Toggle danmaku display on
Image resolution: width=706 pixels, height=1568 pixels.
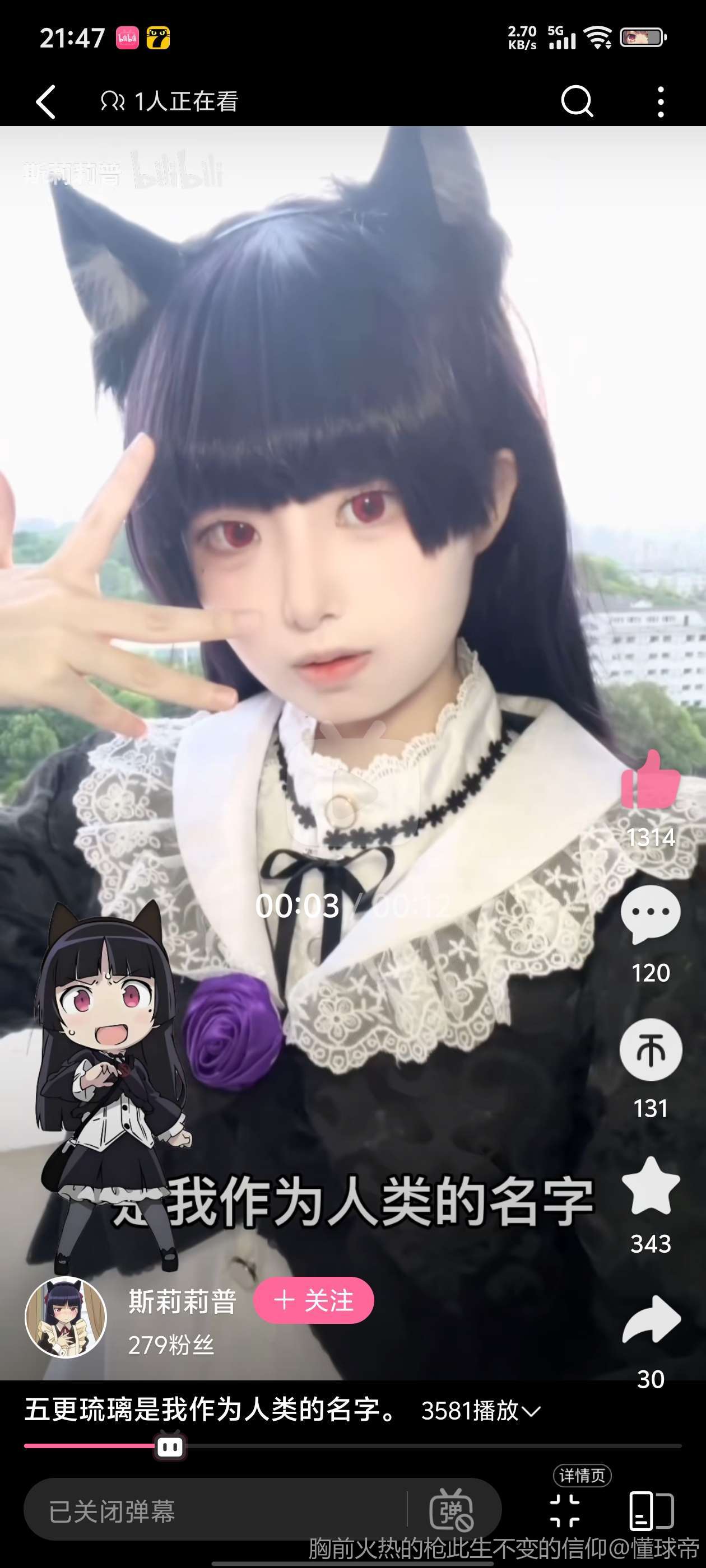(452, 1511)
